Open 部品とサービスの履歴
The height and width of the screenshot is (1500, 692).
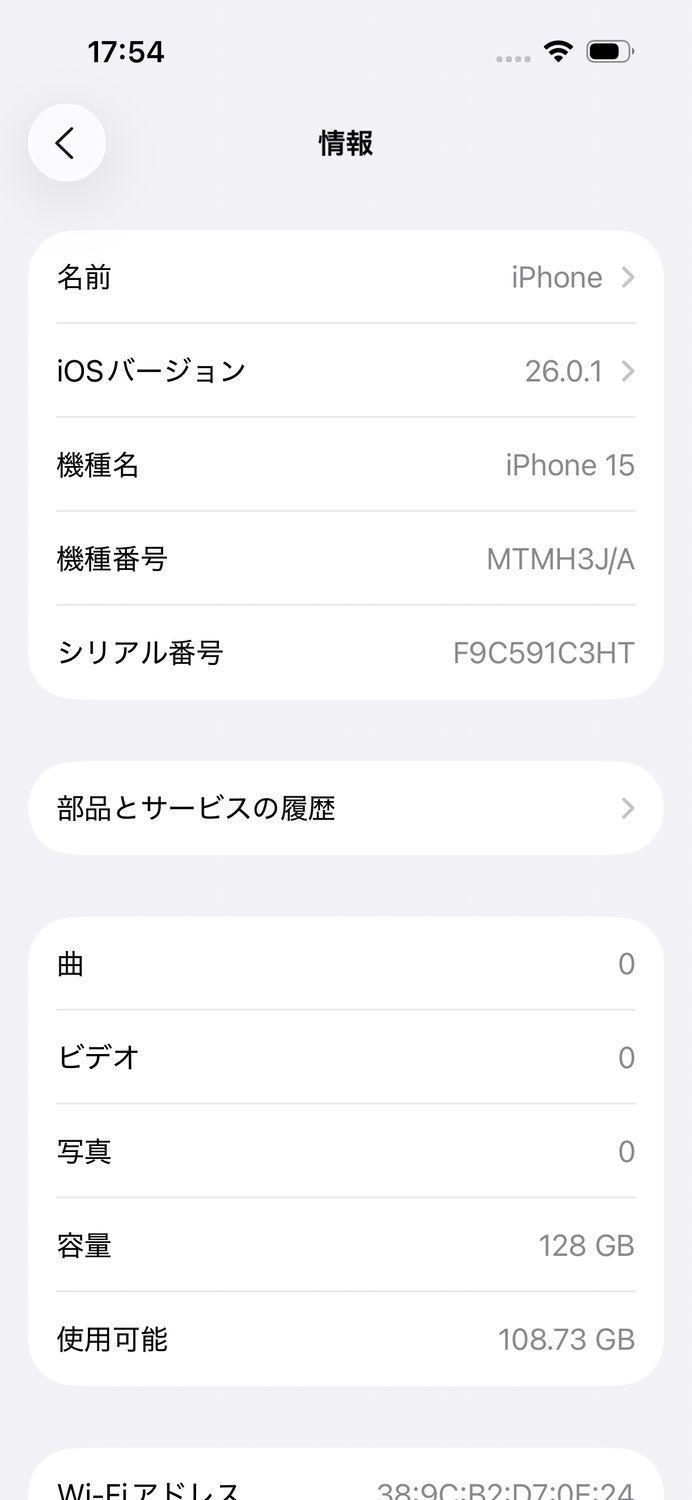click(345, 808)
